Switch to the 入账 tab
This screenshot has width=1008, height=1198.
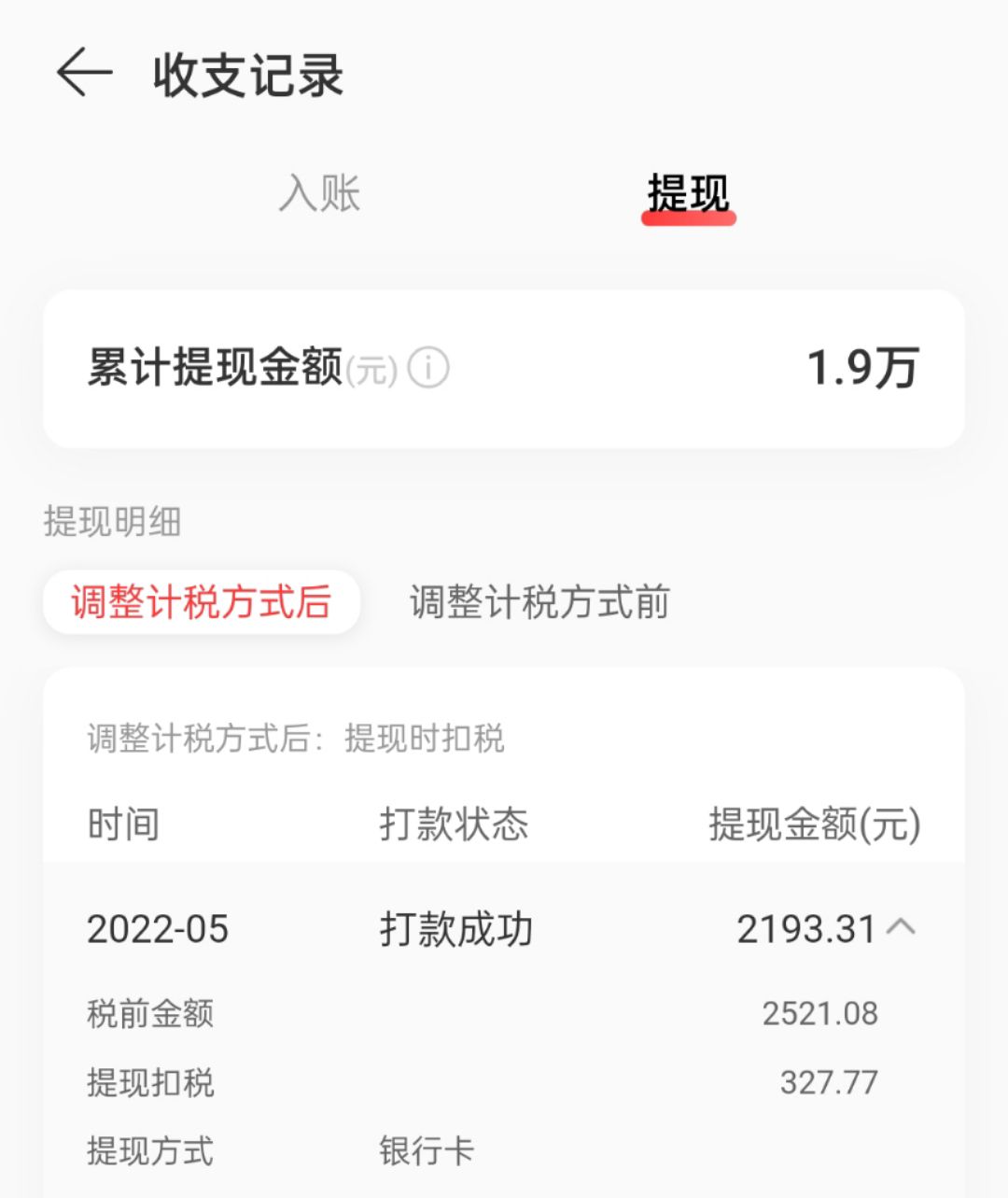[x=319, y=194]
